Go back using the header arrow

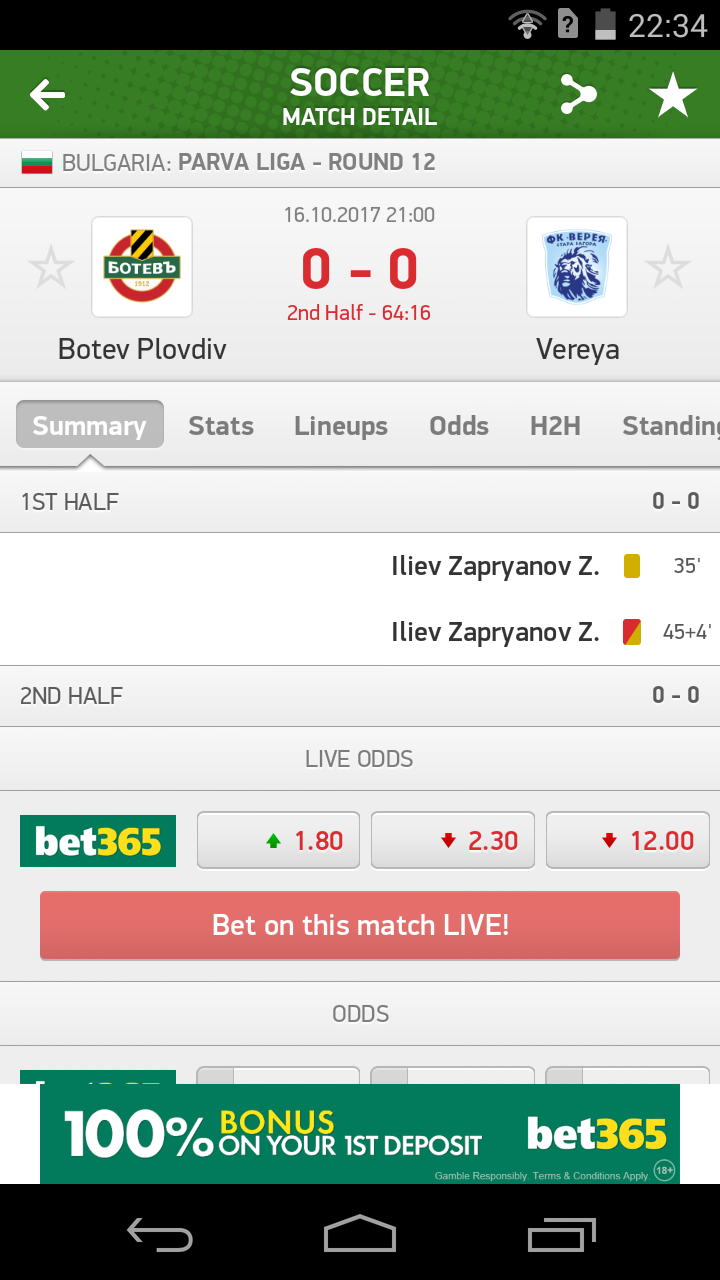click(47, 95)
